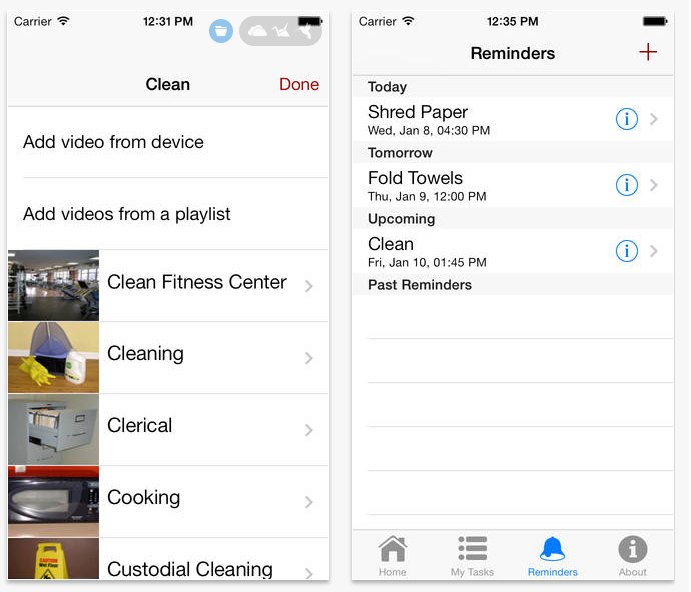Open the About tab
Image resolution: width=691 pixels, height=592 pixels.
[x=633, y=556]
